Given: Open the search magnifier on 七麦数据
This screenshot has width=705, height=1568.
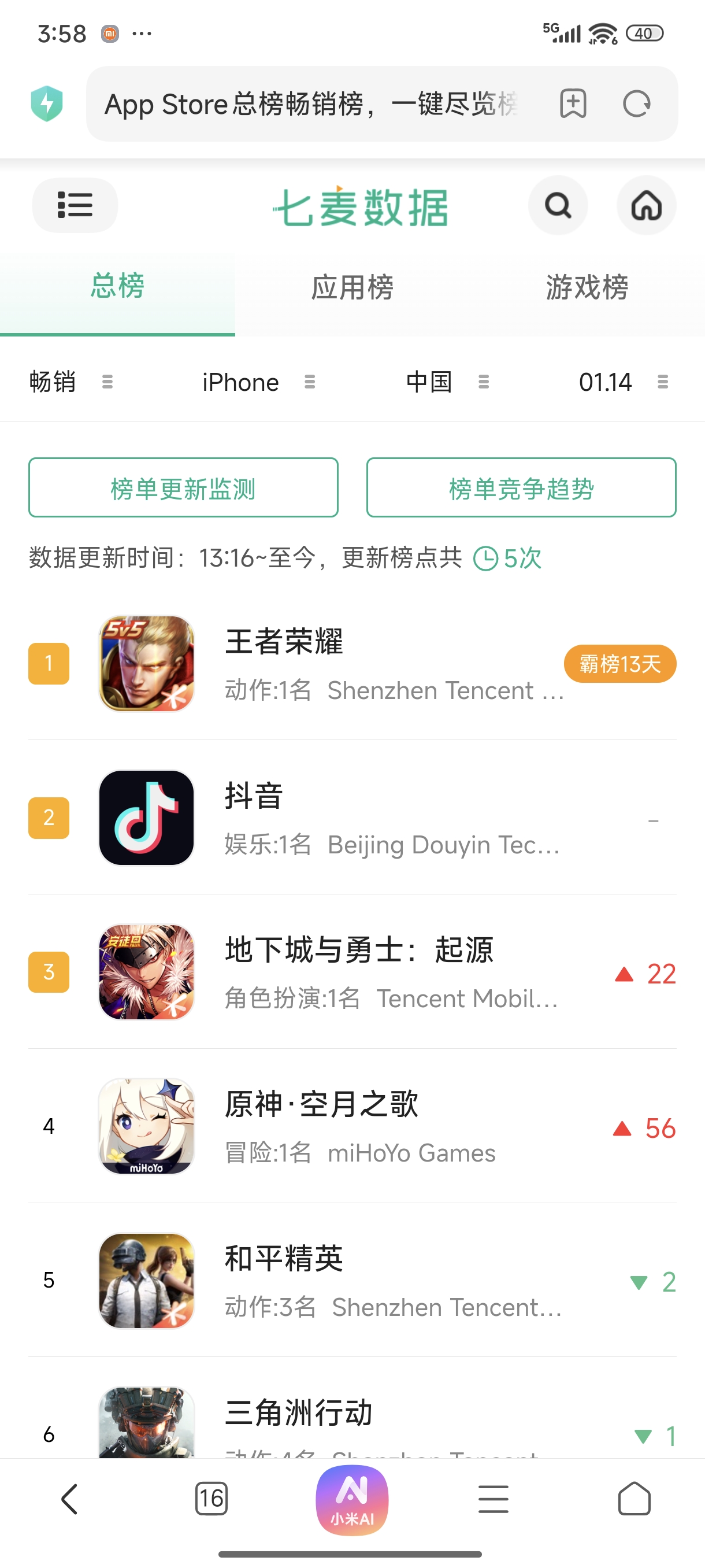Looking at the screenshot, I should coord(558,206).
